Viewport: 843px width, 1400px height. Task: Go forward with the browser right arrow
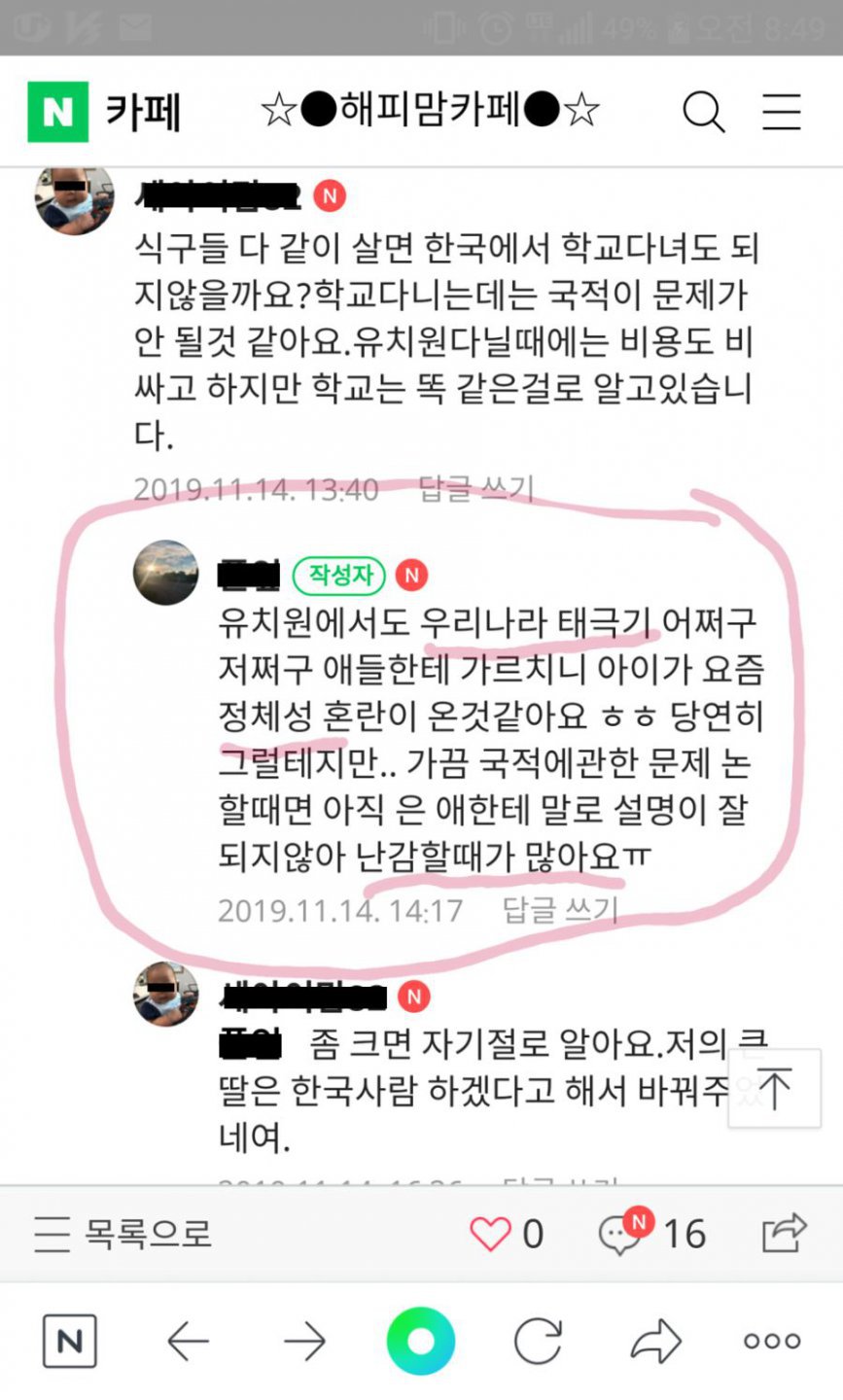pyautogui.click(x=304, y=1342)
